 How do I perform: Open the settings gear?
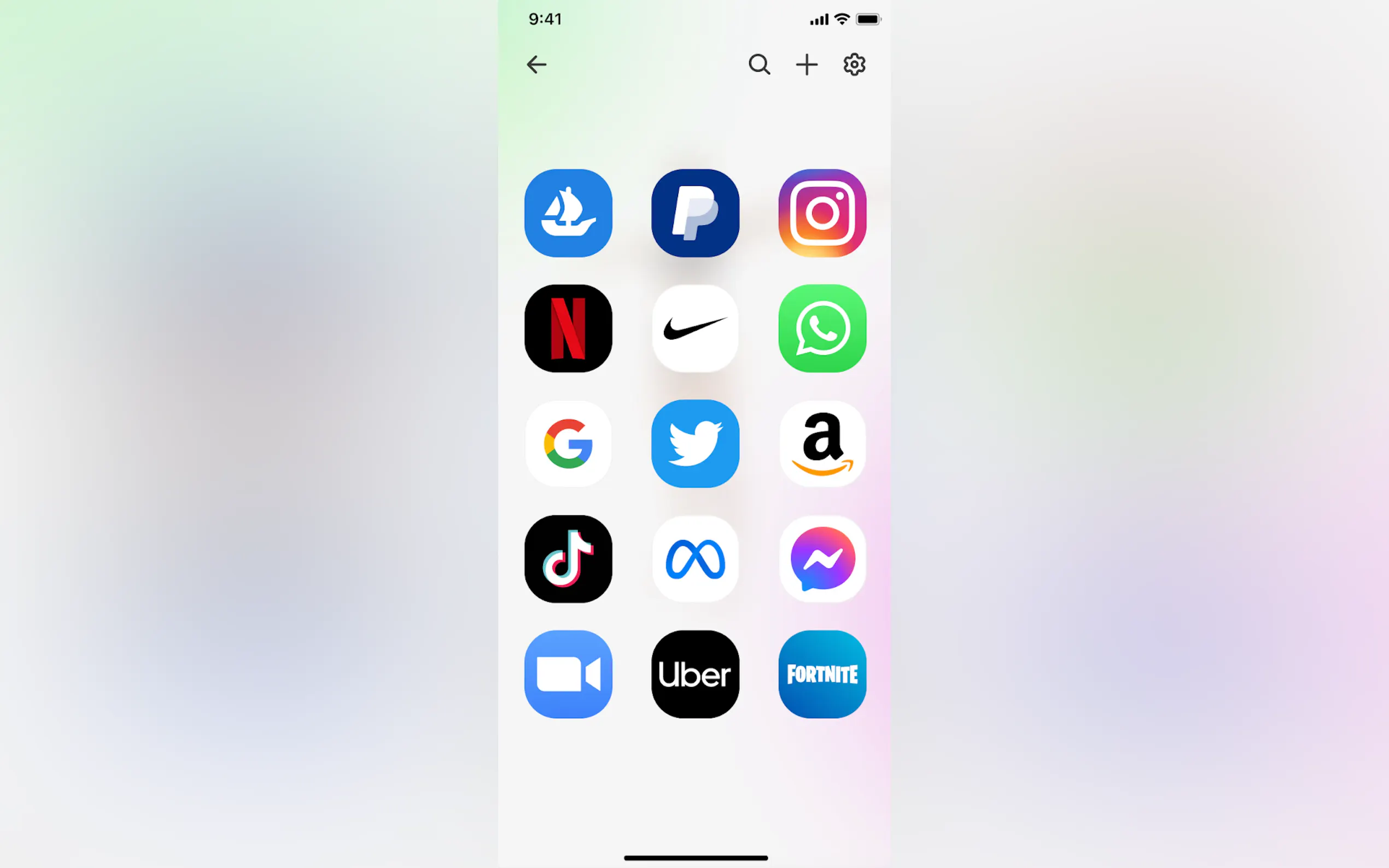pyautogui.click(x=854, y=64)
